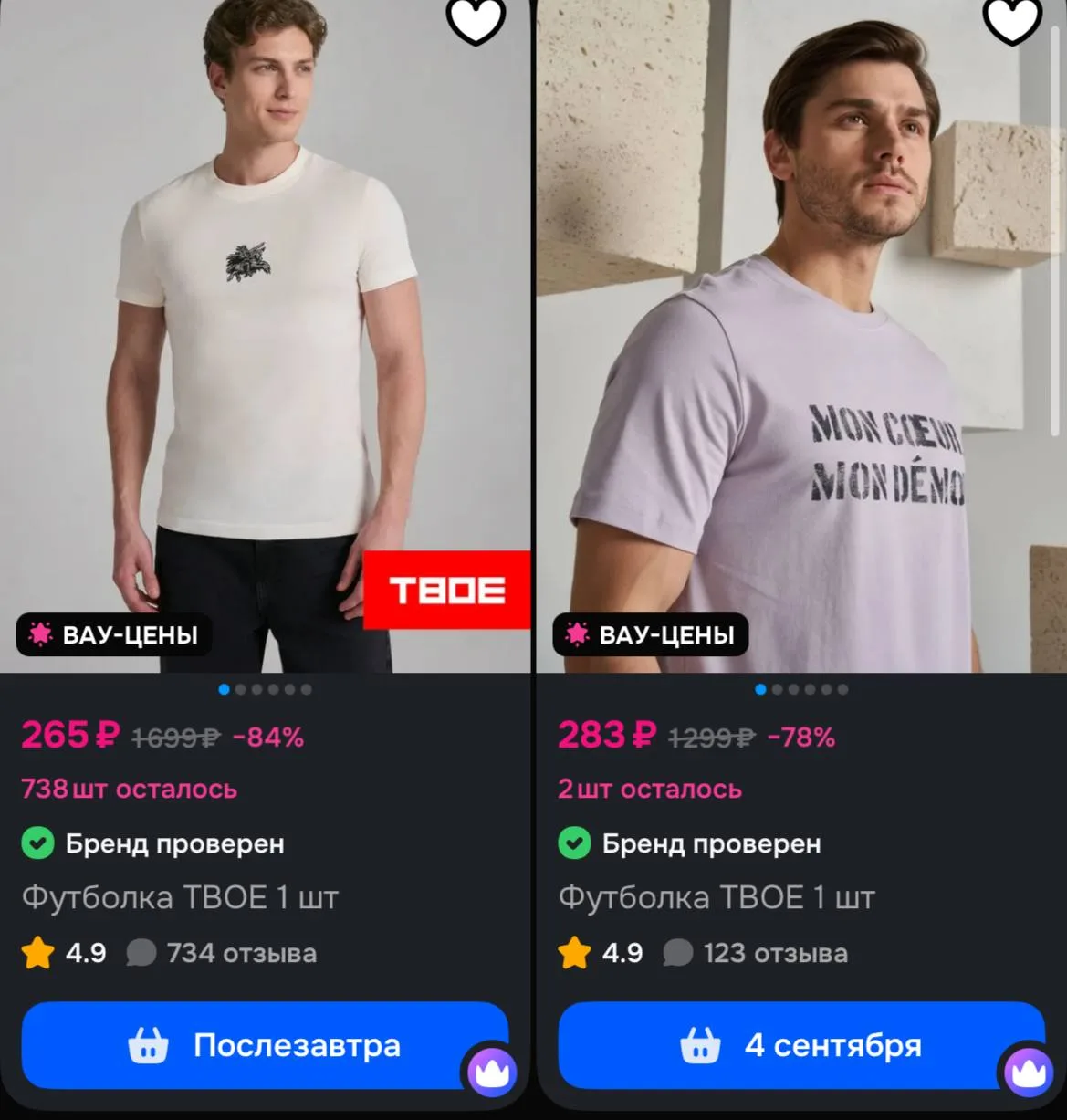This screenshot has height=1120, width=1067.
Task: Open the lilac Mon Coeur t-shirt card
Action: click(801, 336)
